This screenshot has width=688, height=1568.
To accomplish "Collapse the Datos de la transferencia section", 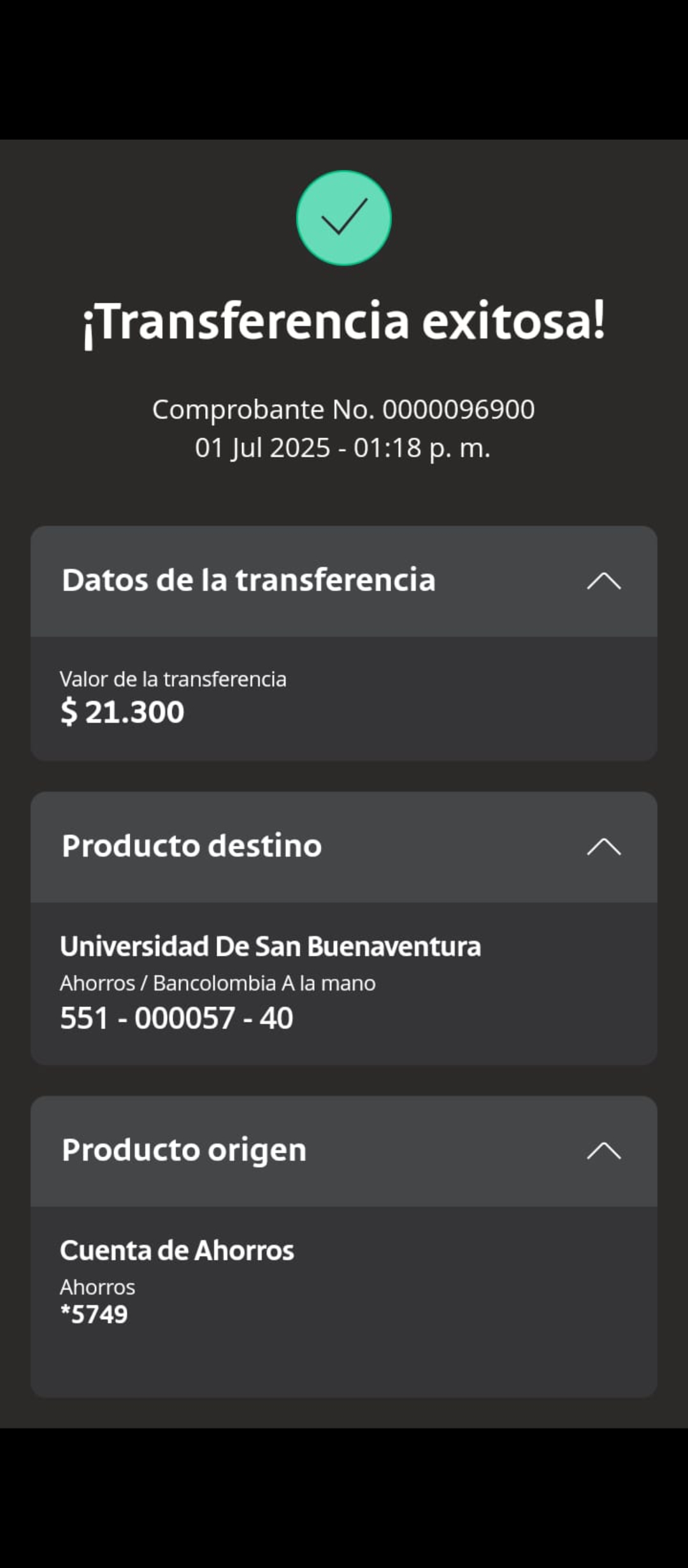I will pyautogui.click(x=603, y=581).
